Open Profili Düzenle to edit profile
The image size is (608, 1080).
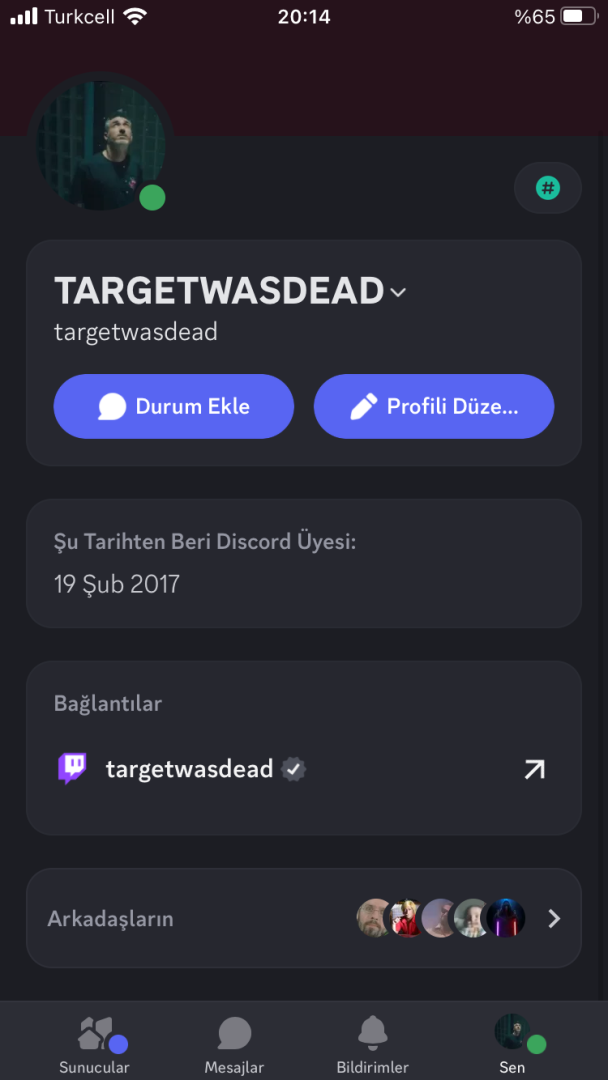[434, 407]
